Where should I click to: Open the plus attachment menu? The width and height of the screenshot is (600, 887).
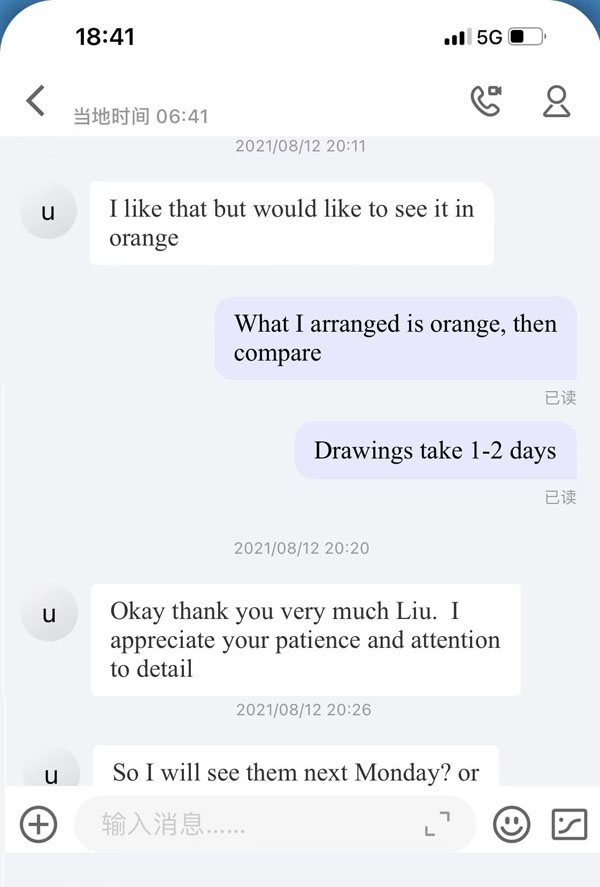click(x=39, y=825)
